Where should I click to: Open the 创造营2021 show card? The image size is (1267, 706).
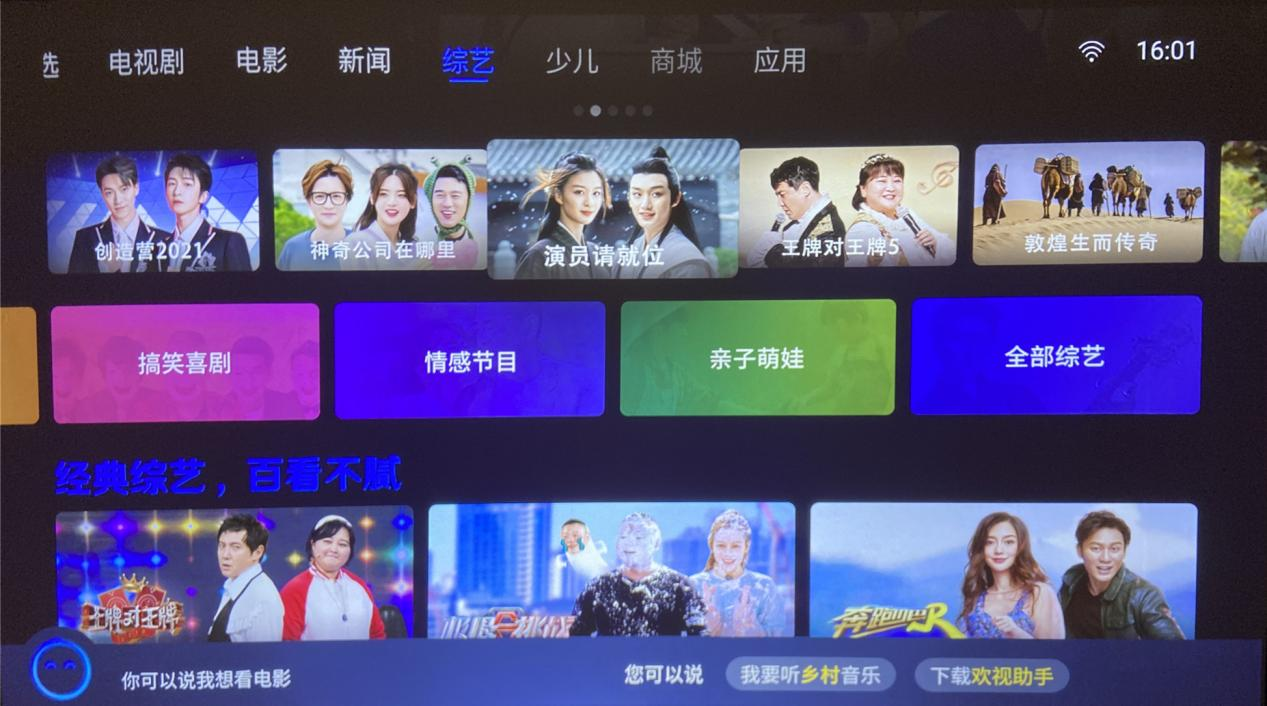(x=152, y=211)
